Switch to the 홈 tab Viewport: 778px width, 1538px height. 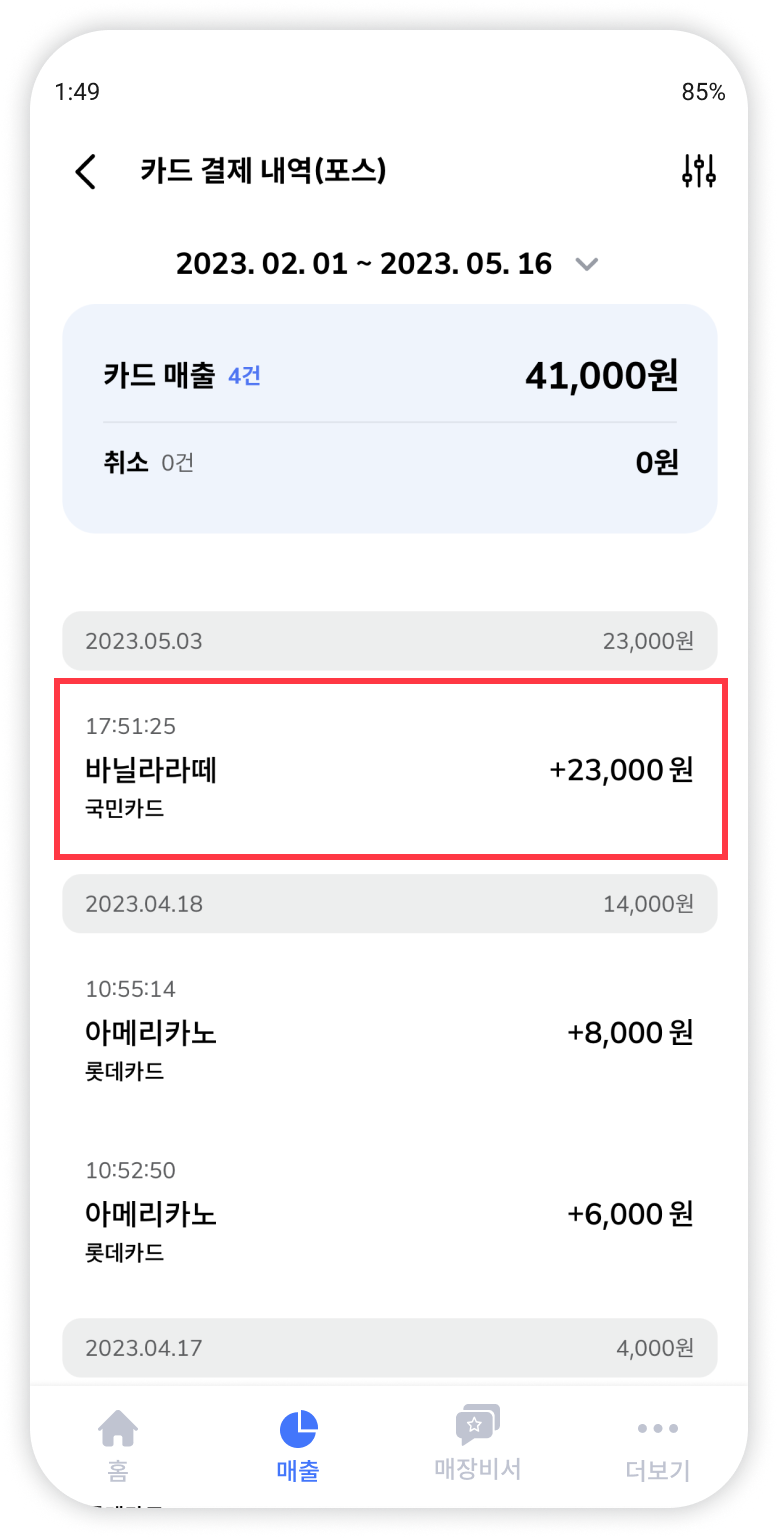[x=118, y=1445]
